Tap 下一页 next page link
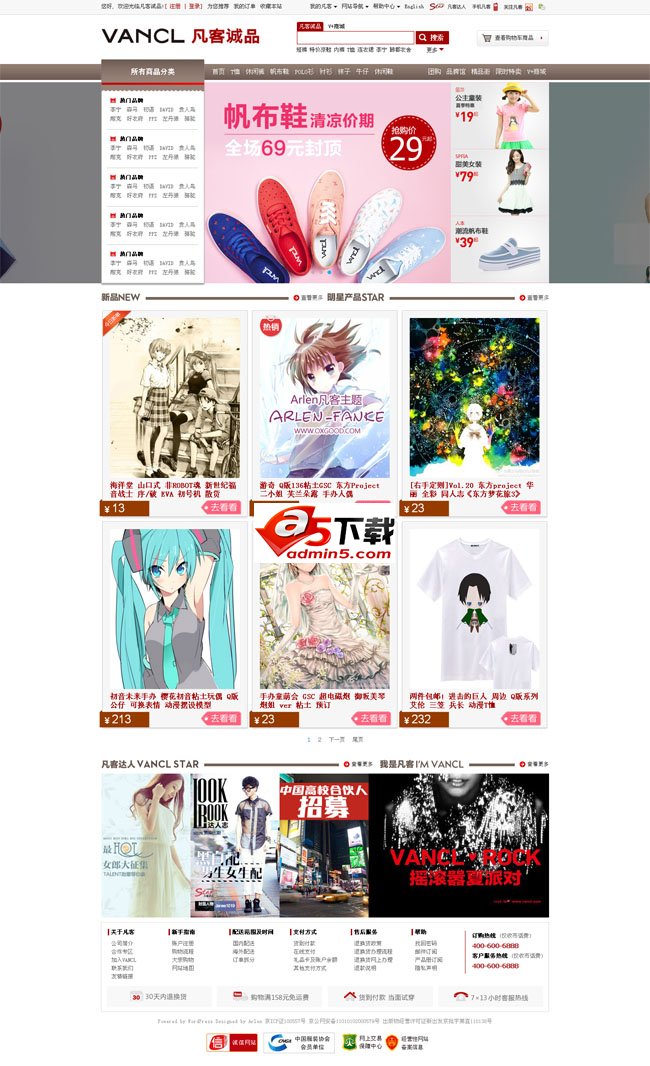The height and width of the screenshot is (1066, 650). coord(337,739)
